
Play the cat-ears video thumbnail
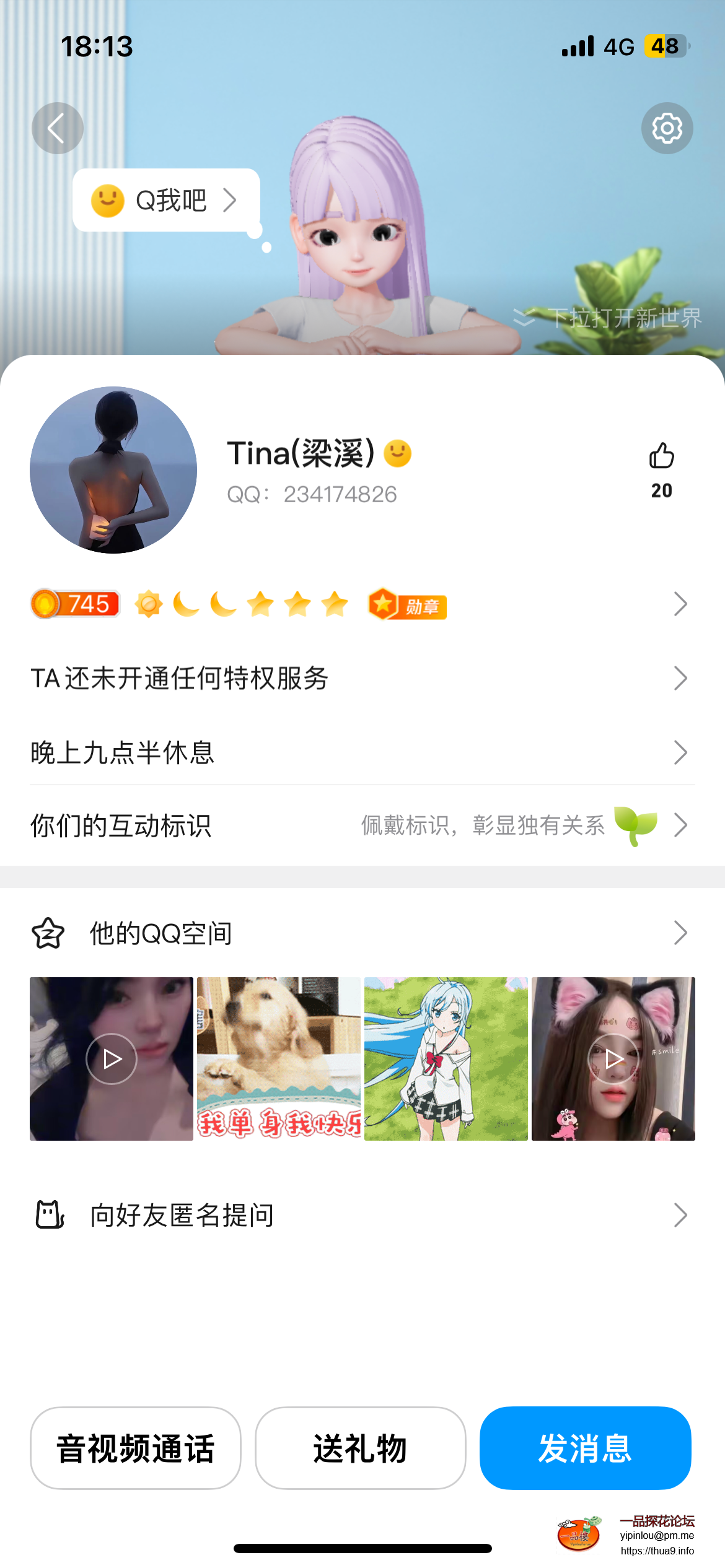pos(613,1059)
